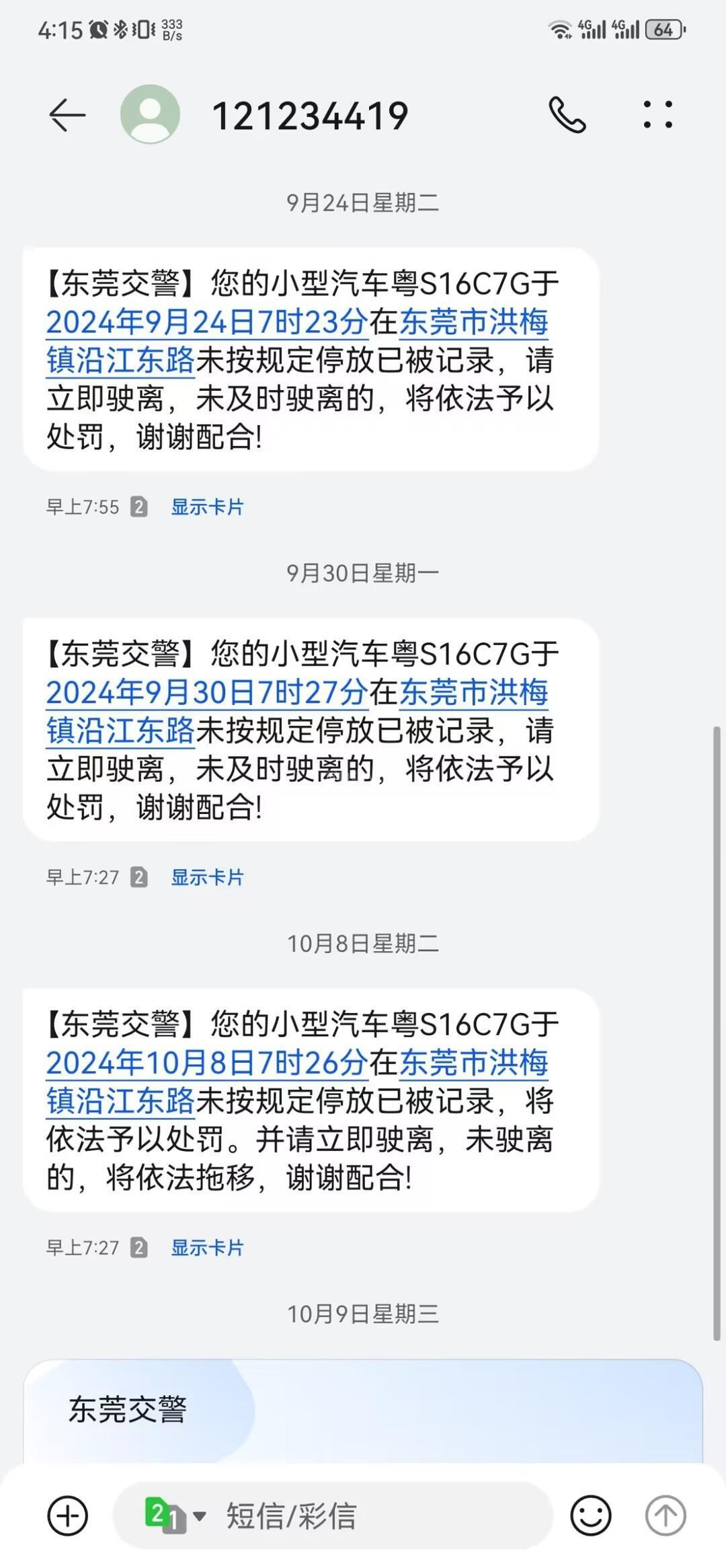Viewport: 726px width, 1568px height.
Task: Call the number 121234419
Action: coord(567,115)
